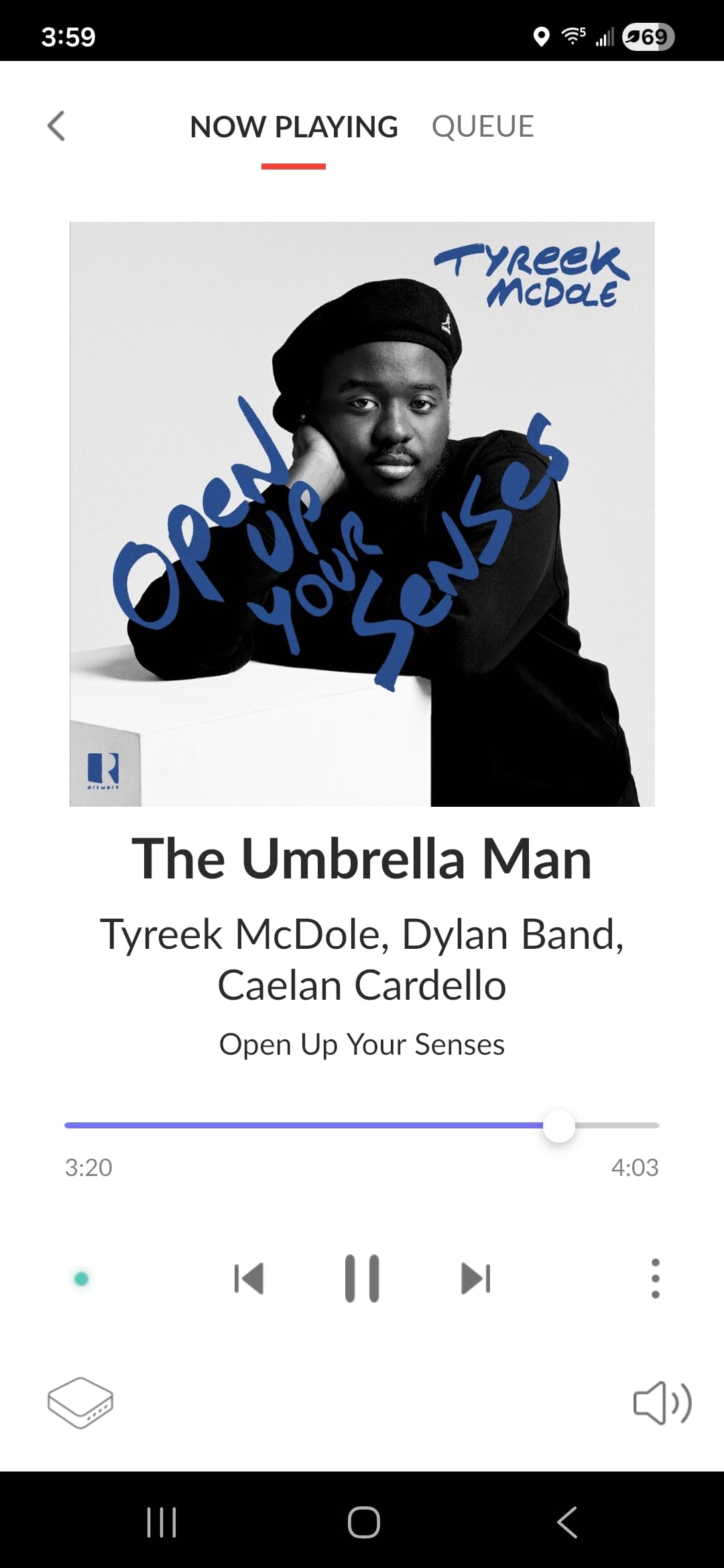Skip to the next track
Viewport: 724px width, 1568px height.
point(476,1279)
